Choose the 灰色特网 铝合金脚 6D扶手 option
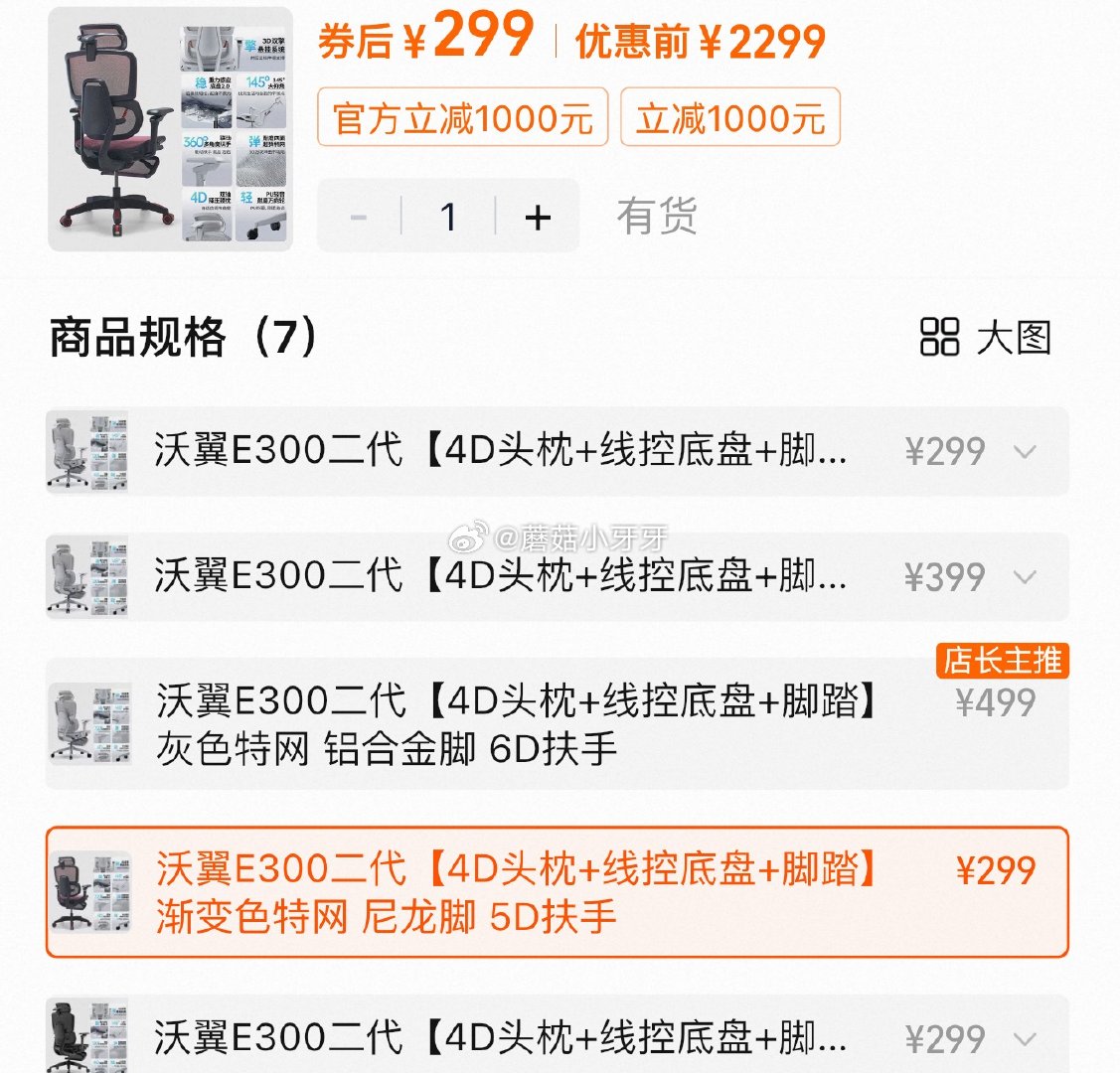The width and height of the screenshot is (1120, 1073). (x=557, y=724)
